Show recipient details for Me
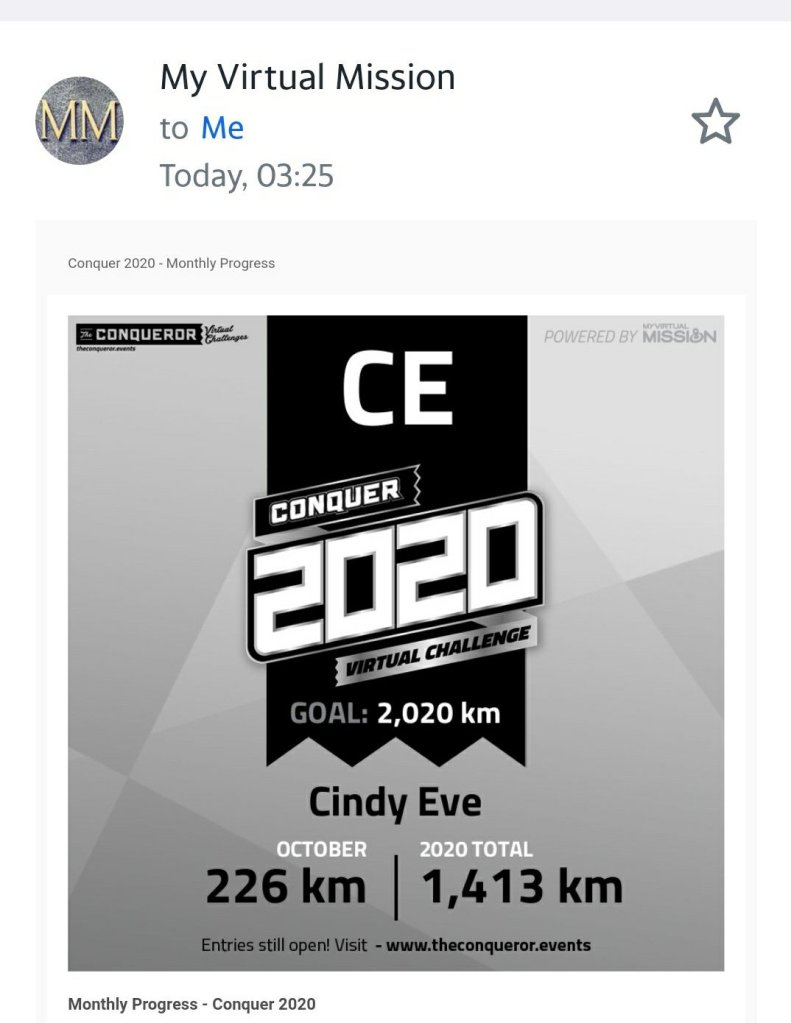 click(x=222, y=128)
